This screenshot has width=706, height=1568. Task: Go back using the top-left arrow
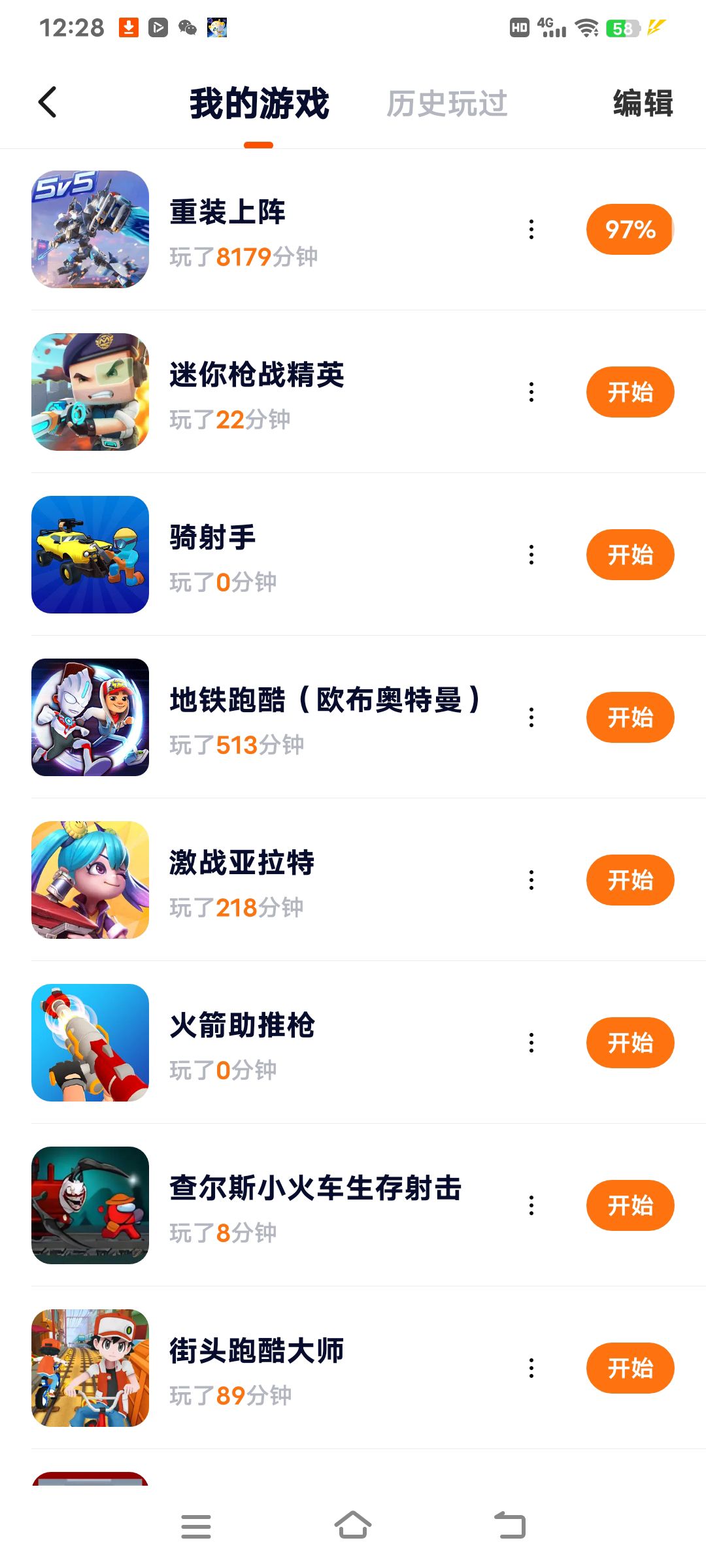pyautogui.click(x=48, y=103)
